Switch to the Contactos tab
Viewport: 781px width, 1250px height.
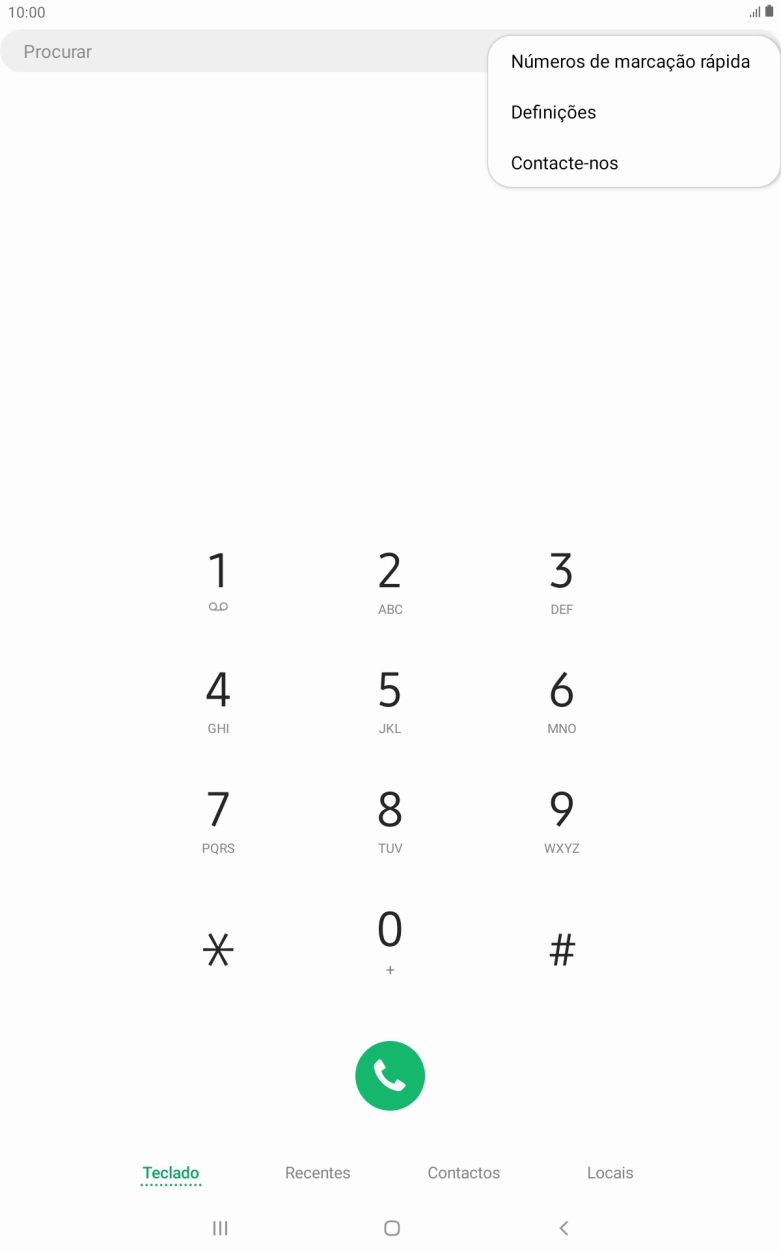click(463, 1173)
